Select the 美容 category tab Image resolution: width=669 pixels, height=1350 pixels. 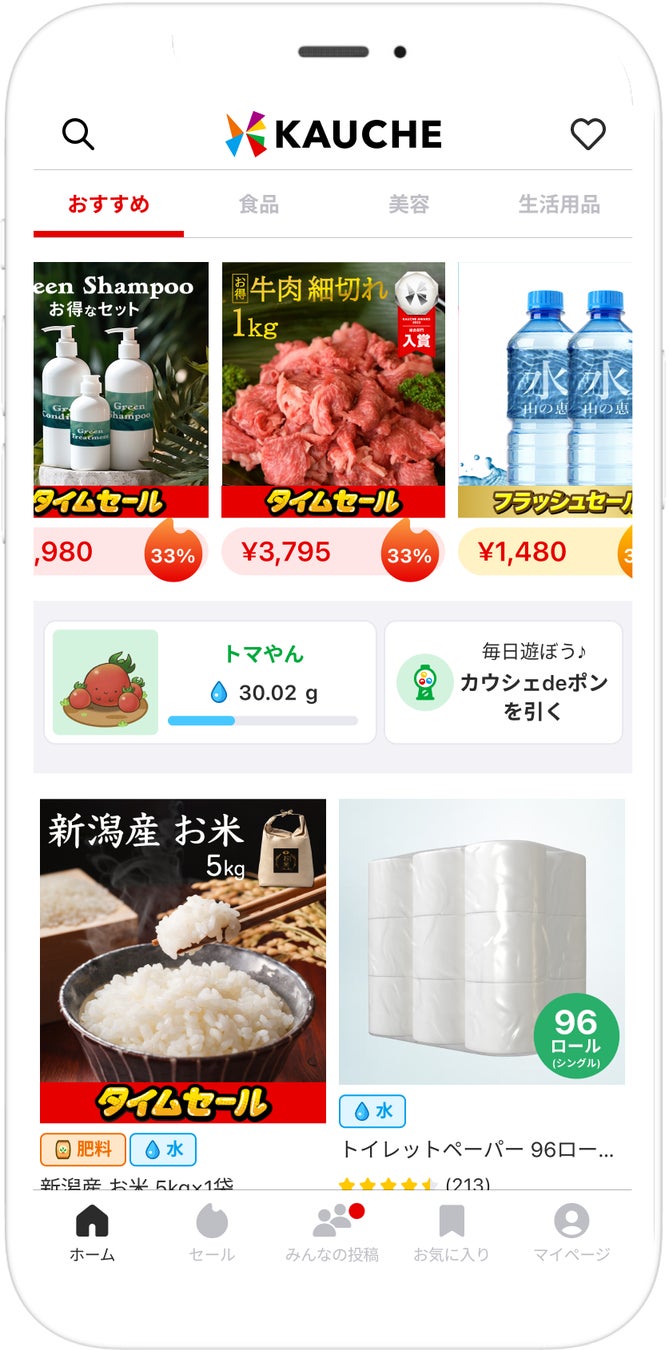click(408, 205)
